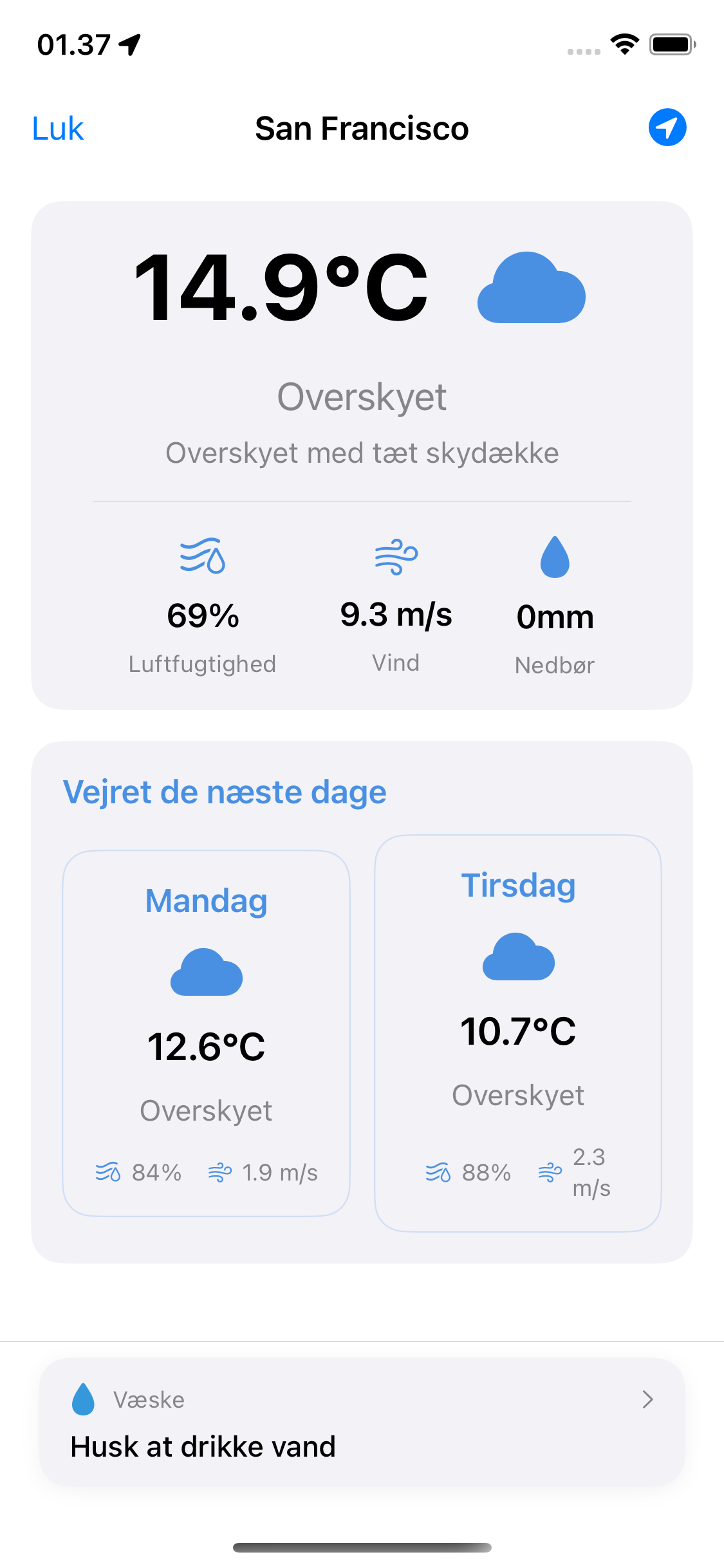Open the Væske details via the chevron
Screen dimensions: 724x1568
647,1399
